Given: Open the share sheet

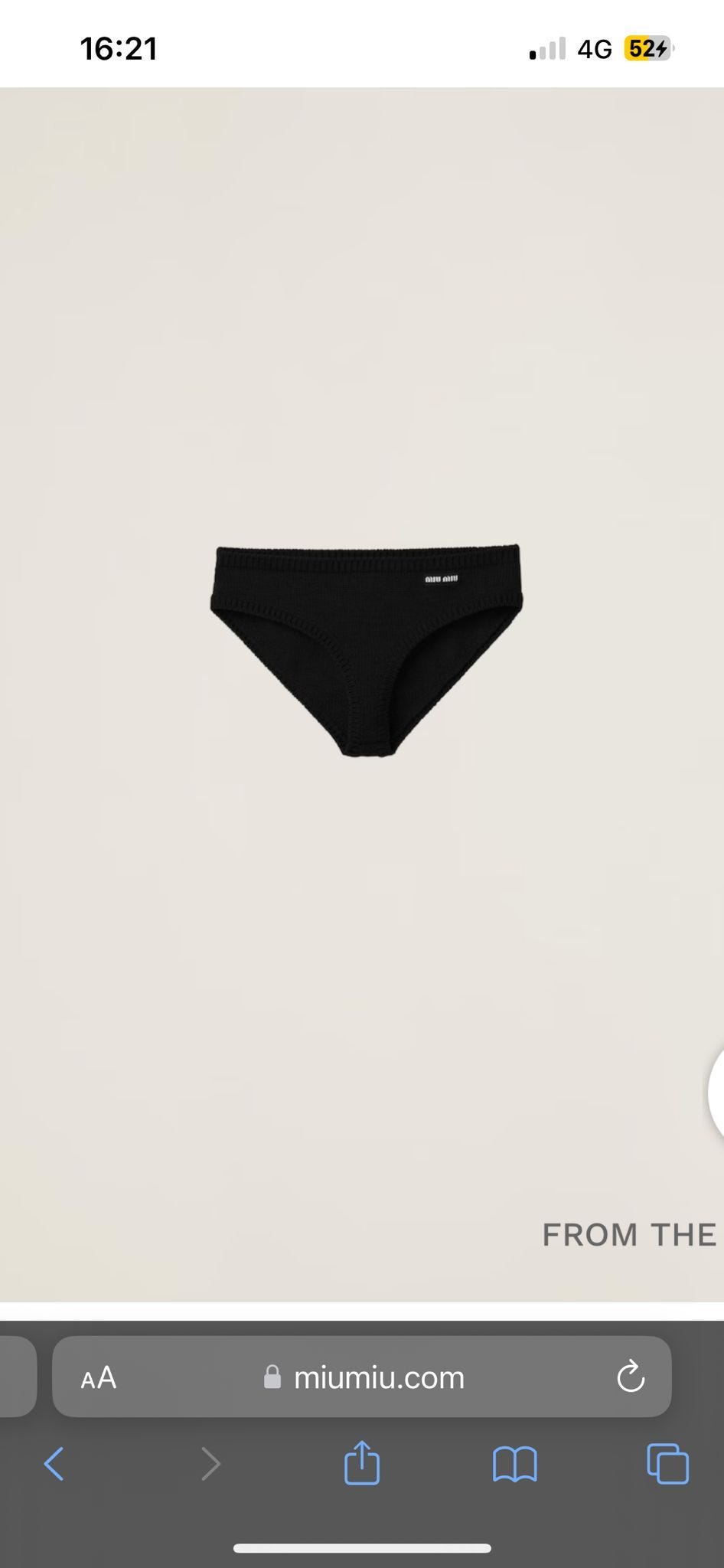Looking at the screenshot, I should 362,1463.
